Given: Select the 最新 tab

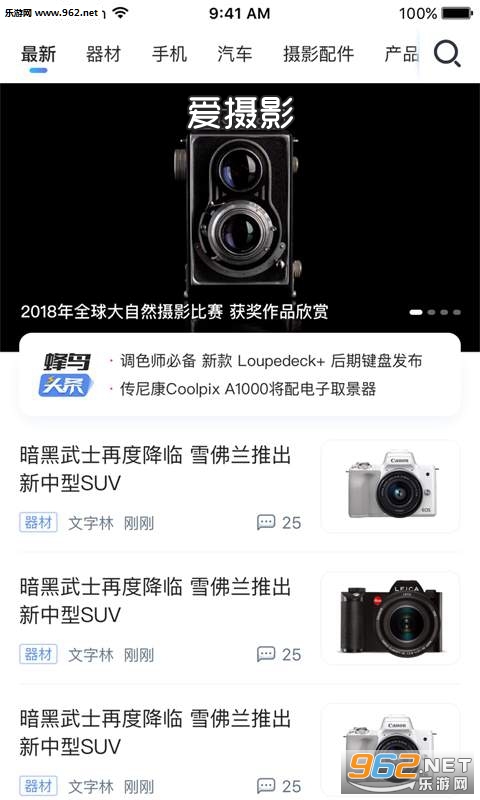Looking at the screenshot, I should coord(38,54).
